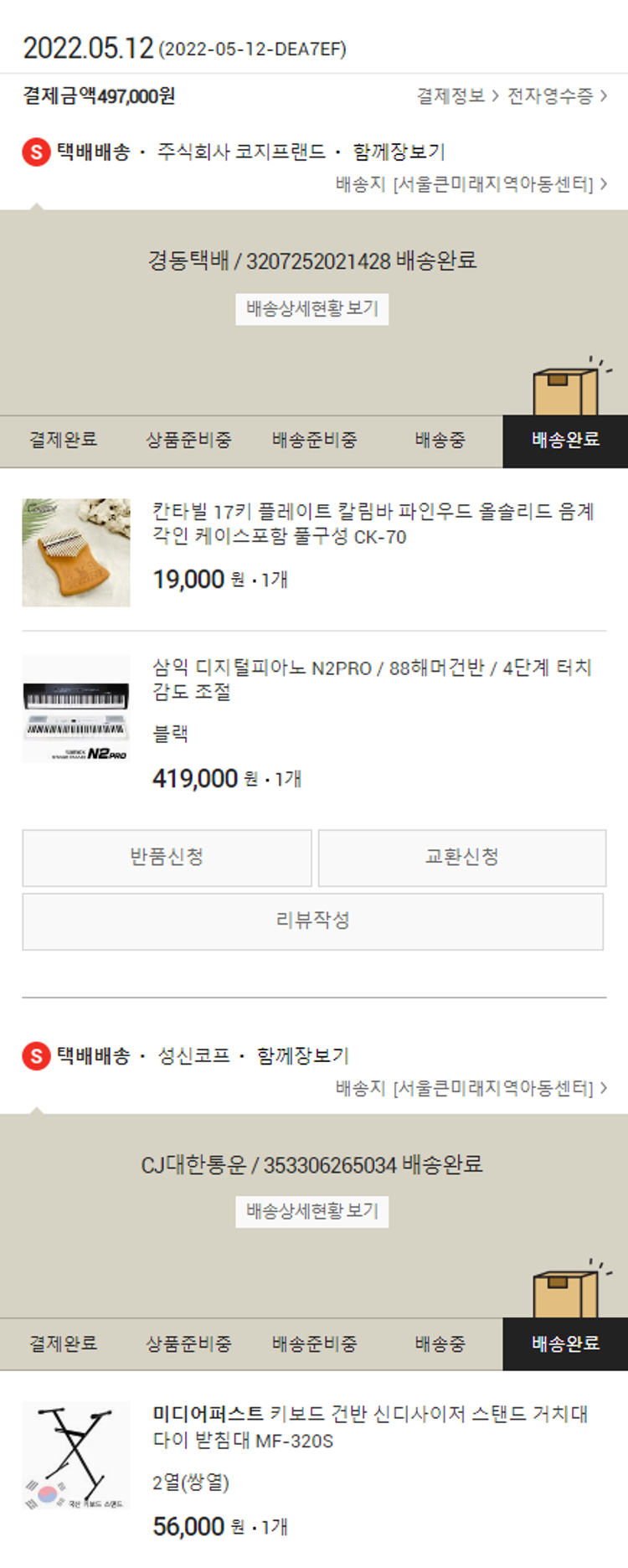The height and width of the screenshot is (1568, 628).
Task: Open 배송지 link under 성신코프
Action: (471, 1088)
